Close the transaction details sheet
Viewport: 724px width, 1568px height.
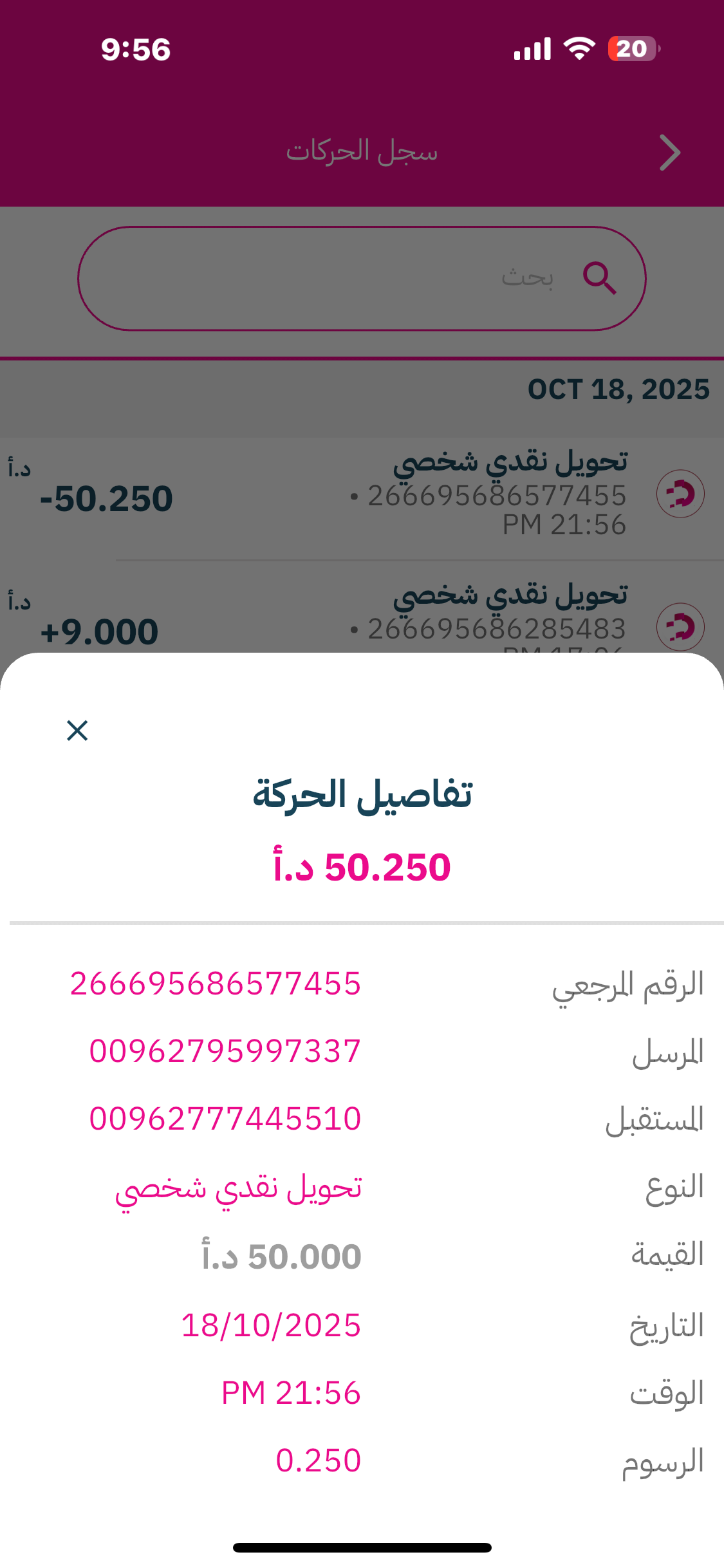(x=77, y=731)
